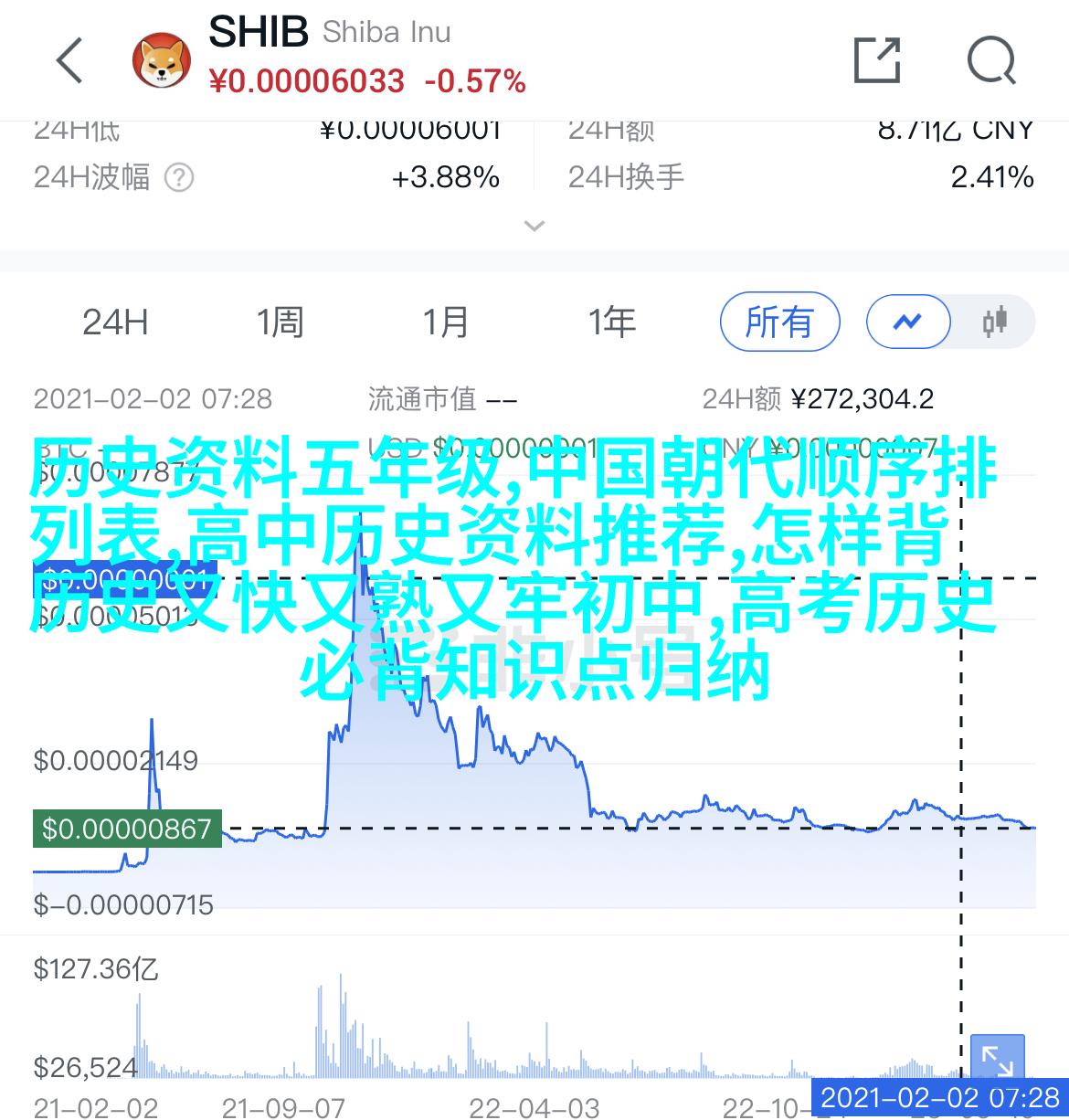Select the 所有 time range chip
The width and height of the screenshot is (1069, 1120).
tap(779, 322)
